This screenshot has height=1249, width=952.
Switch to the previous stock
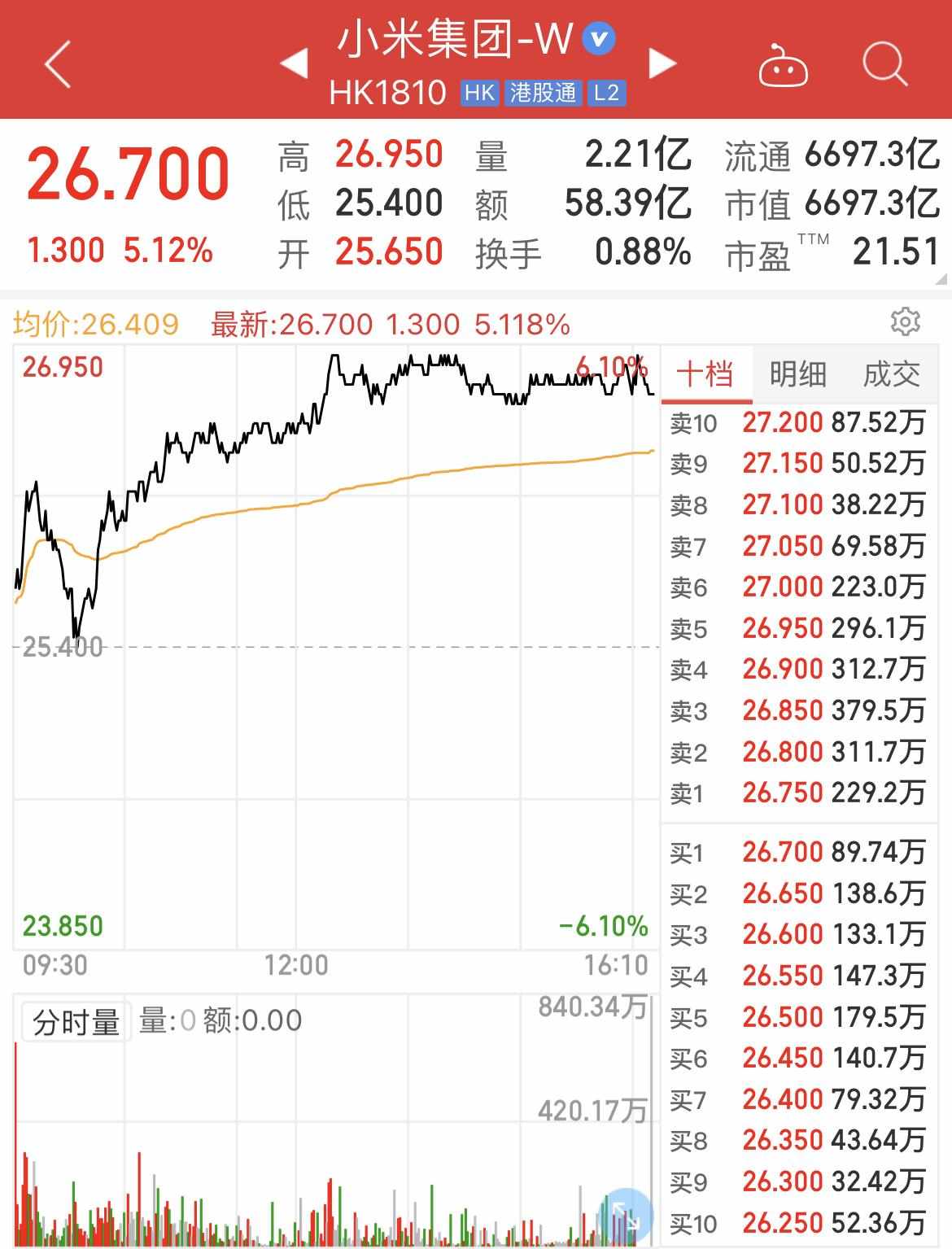pos(294,63)
